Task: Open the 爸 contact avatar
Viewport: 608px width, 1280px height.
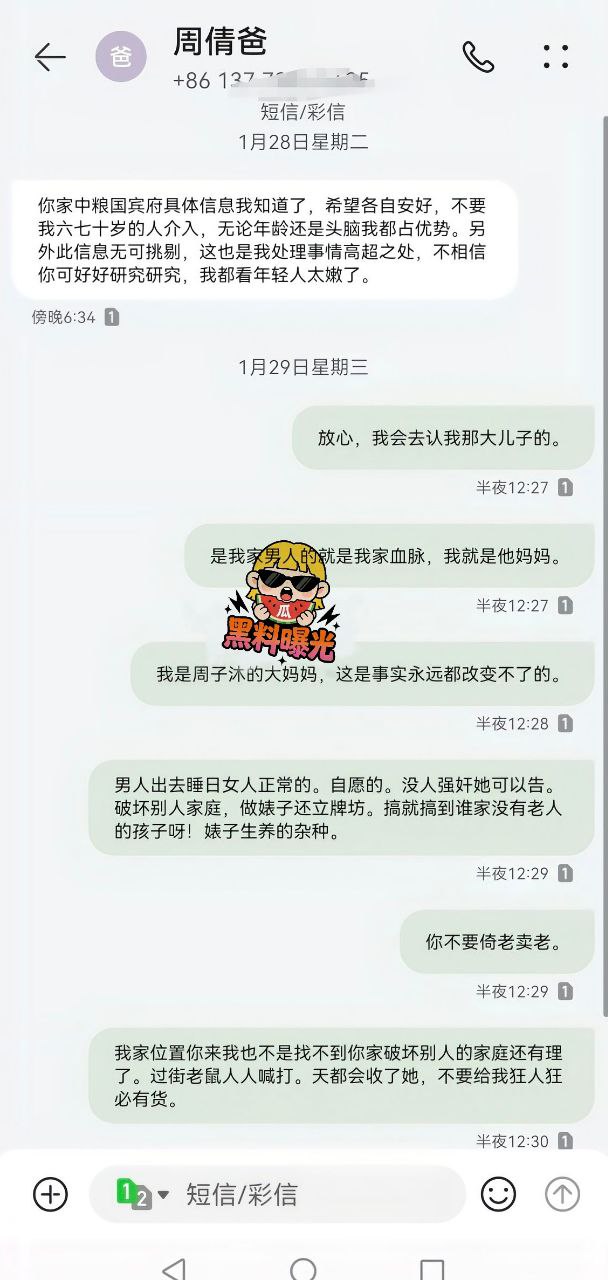Action: (121, 57)
